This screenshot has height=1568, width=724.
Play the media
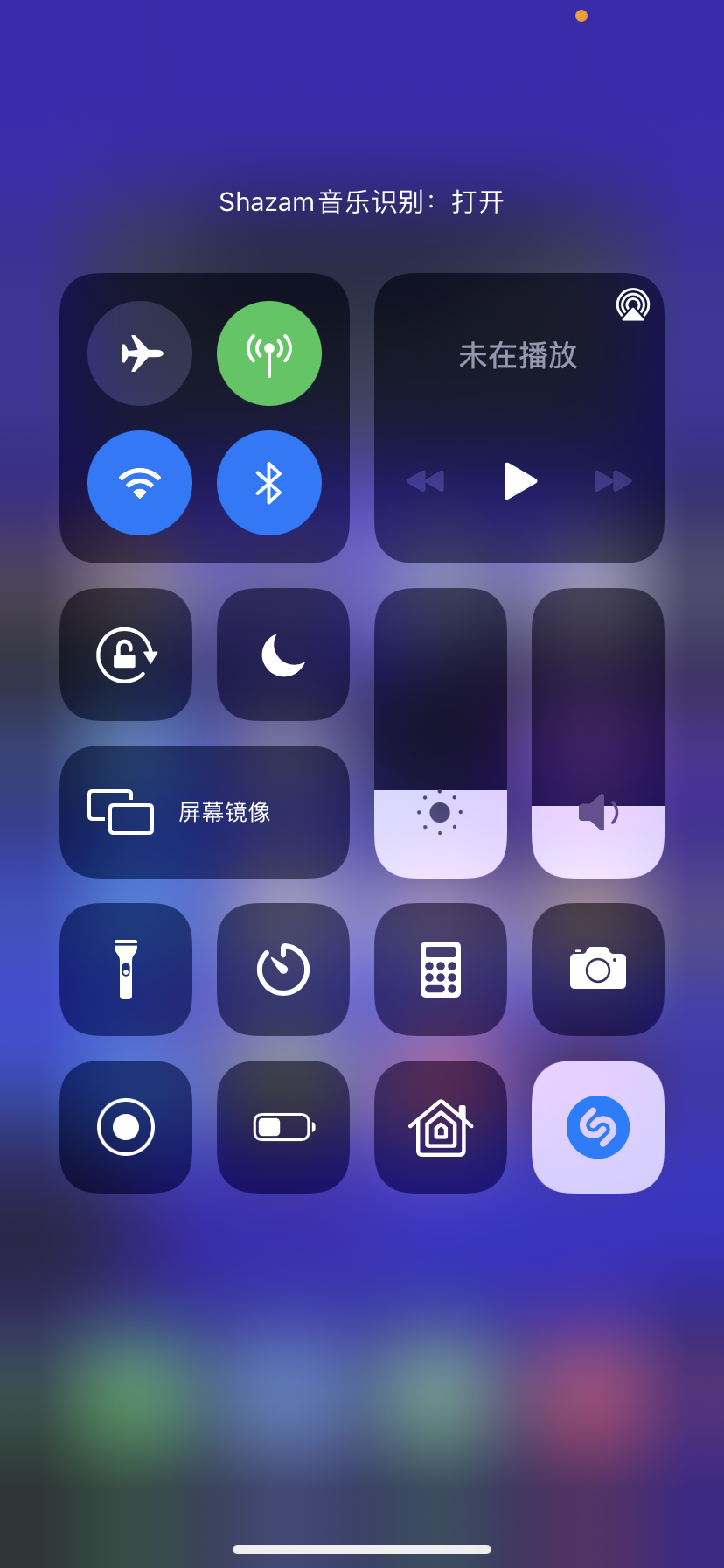[519, 481]
